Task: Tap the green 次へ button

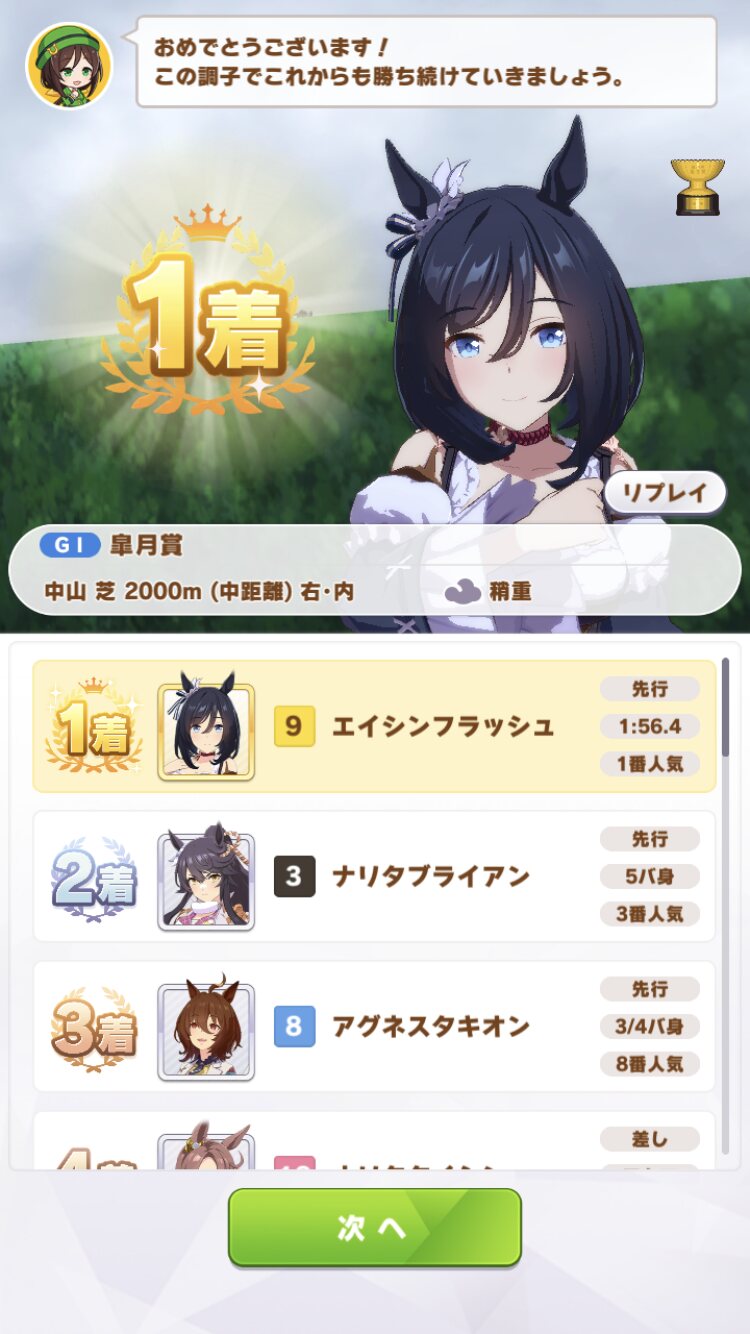Action: (x=375, y=1227)
